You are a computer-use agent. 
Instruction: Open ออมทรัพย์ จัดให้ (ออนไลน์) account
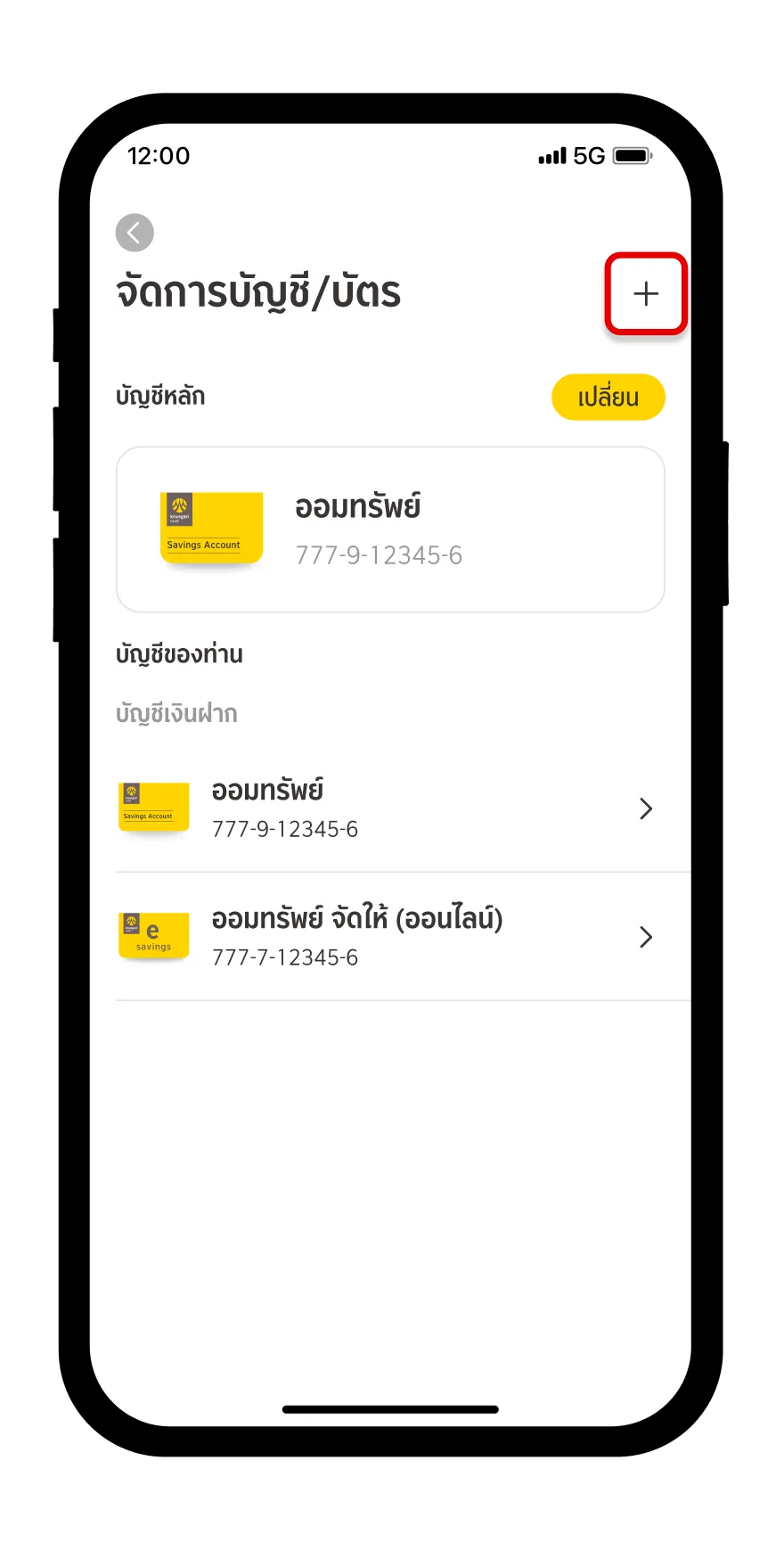(389, 937)
